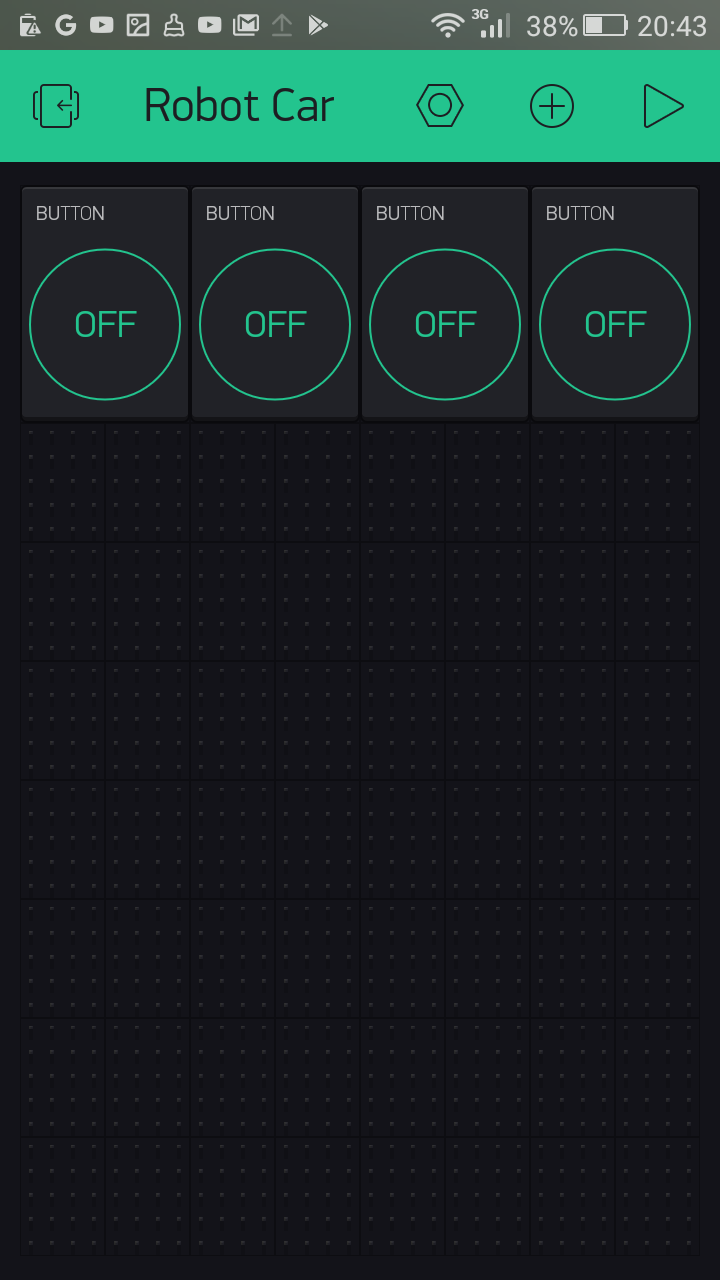Start the project with the play icon
Viewport: 720px width, 1280px height.
663,106
